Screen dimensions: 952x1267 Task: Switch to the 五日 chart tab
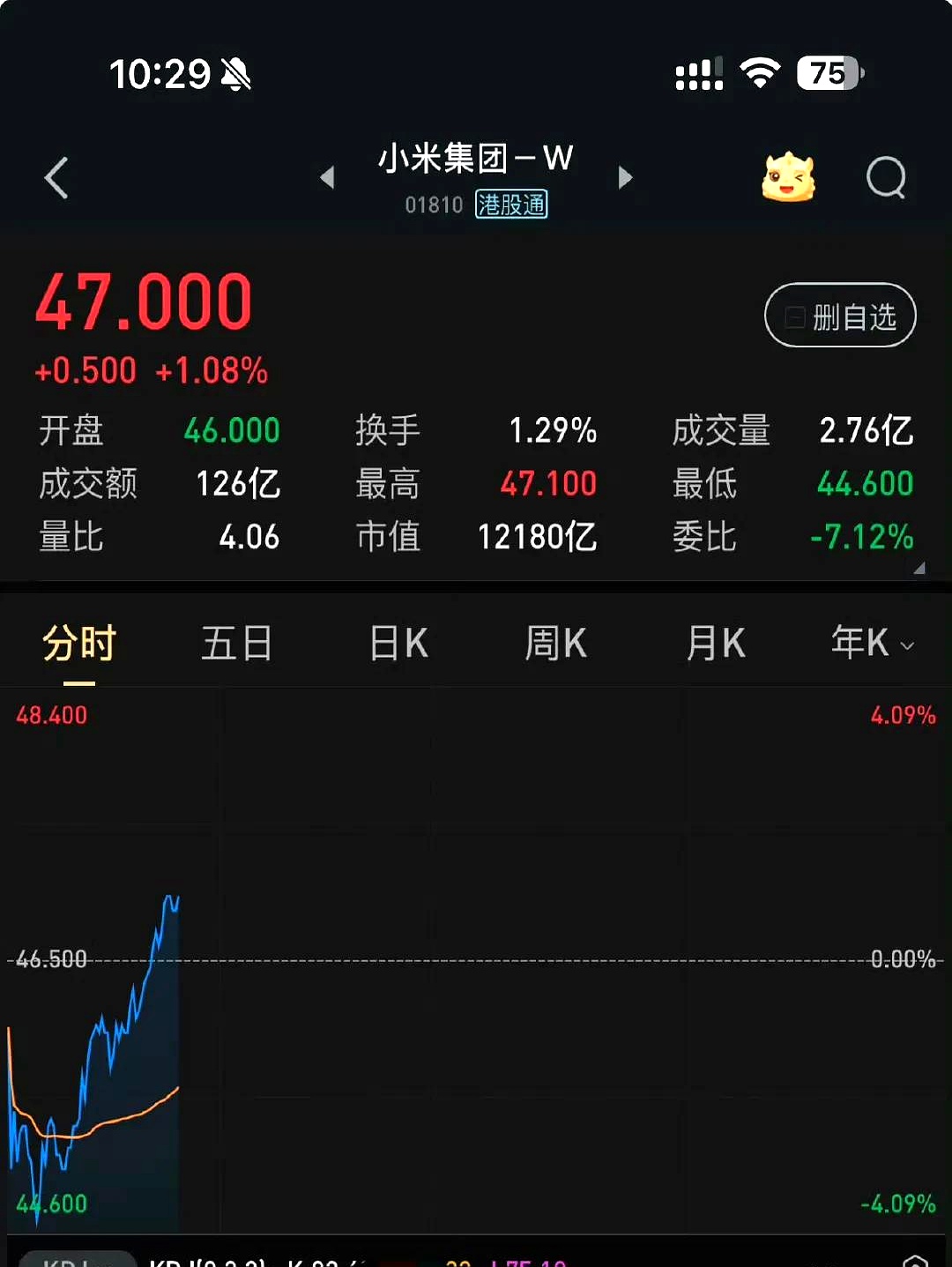[236, 644]
